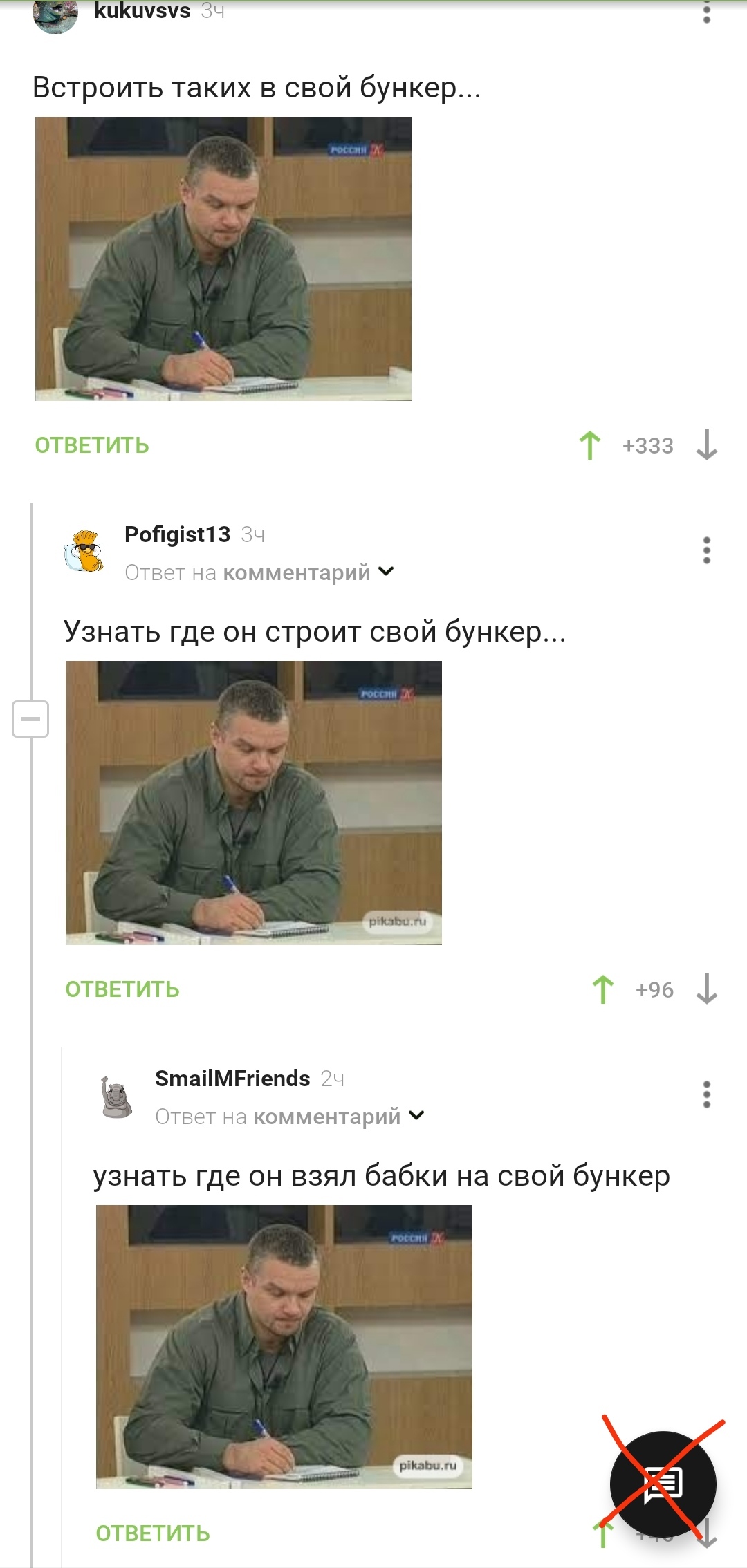This screenshot has width=747, height=1568.
Task: Open image in SmailMFriends comment
Action: [284, 1347]
